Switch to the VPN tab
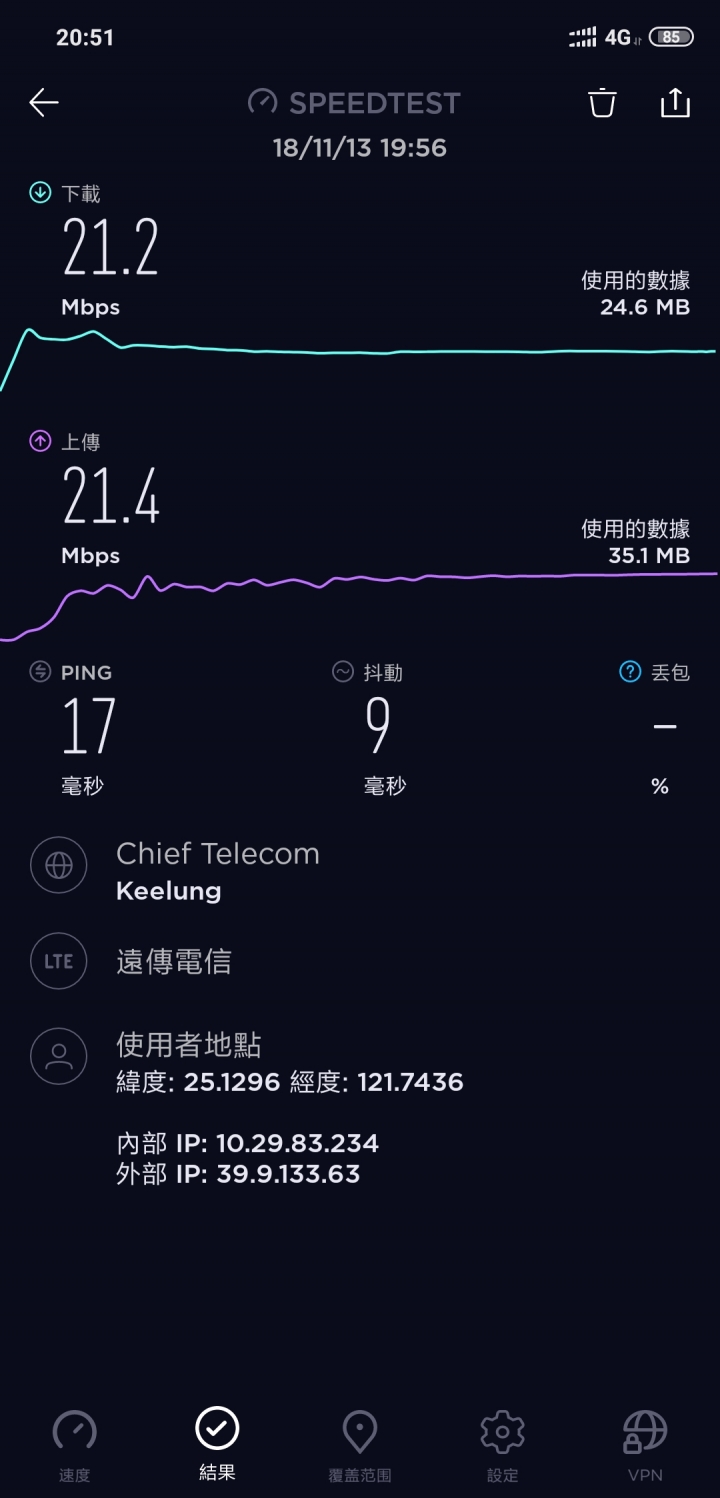The height and width of the screenshot is (1498, 720). [x=645, y=1445]
